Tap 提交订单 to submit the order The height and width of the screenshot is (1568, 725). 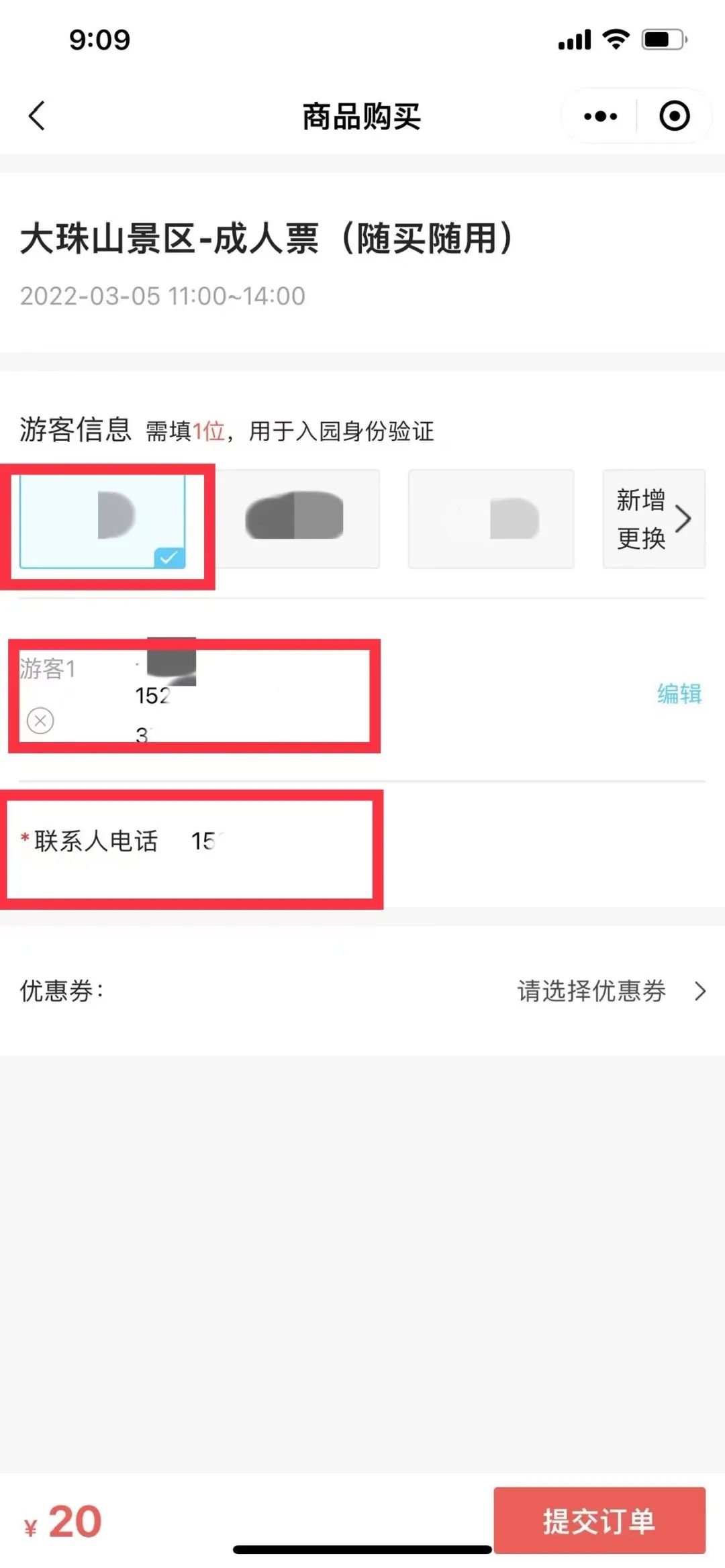[599, 1521]
